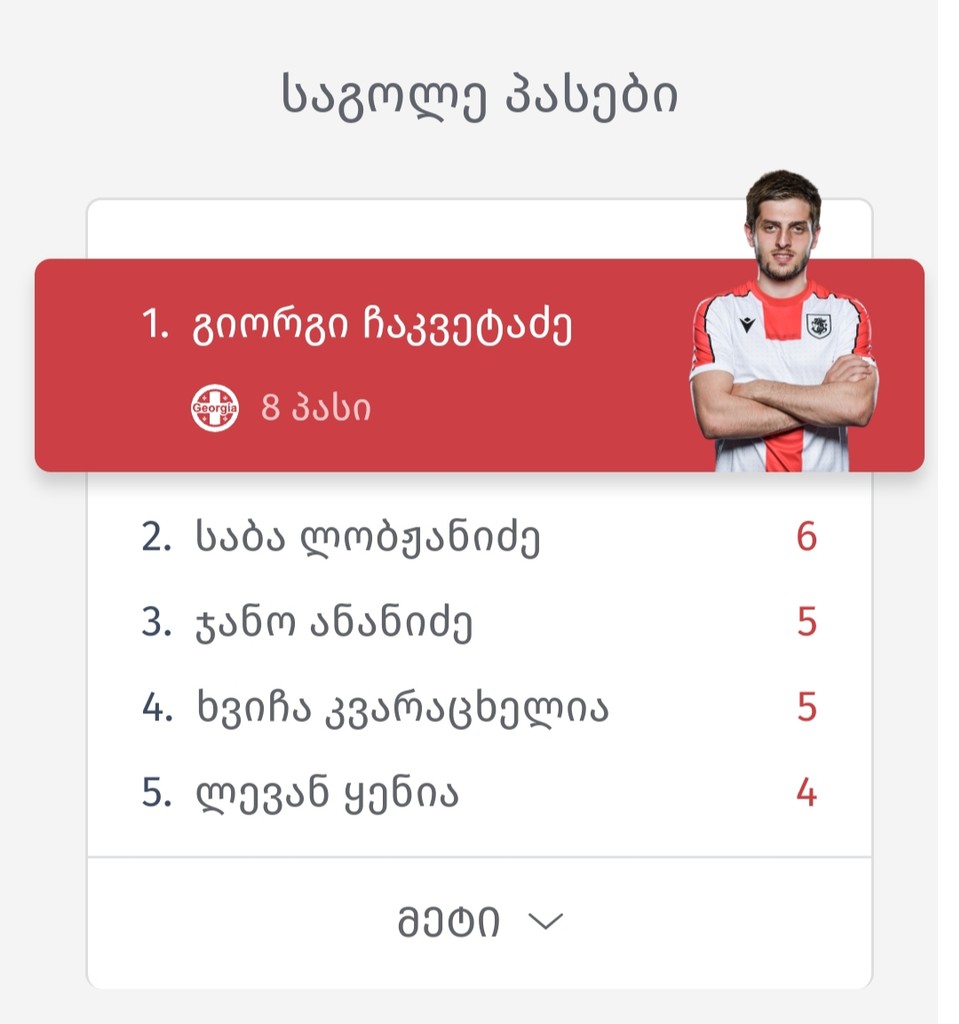This screenshot has width=959, height=1024.
Task: Select the stat value 5 beside ხვიჩა კვარაცხელია
Action: tap(807, 706)
